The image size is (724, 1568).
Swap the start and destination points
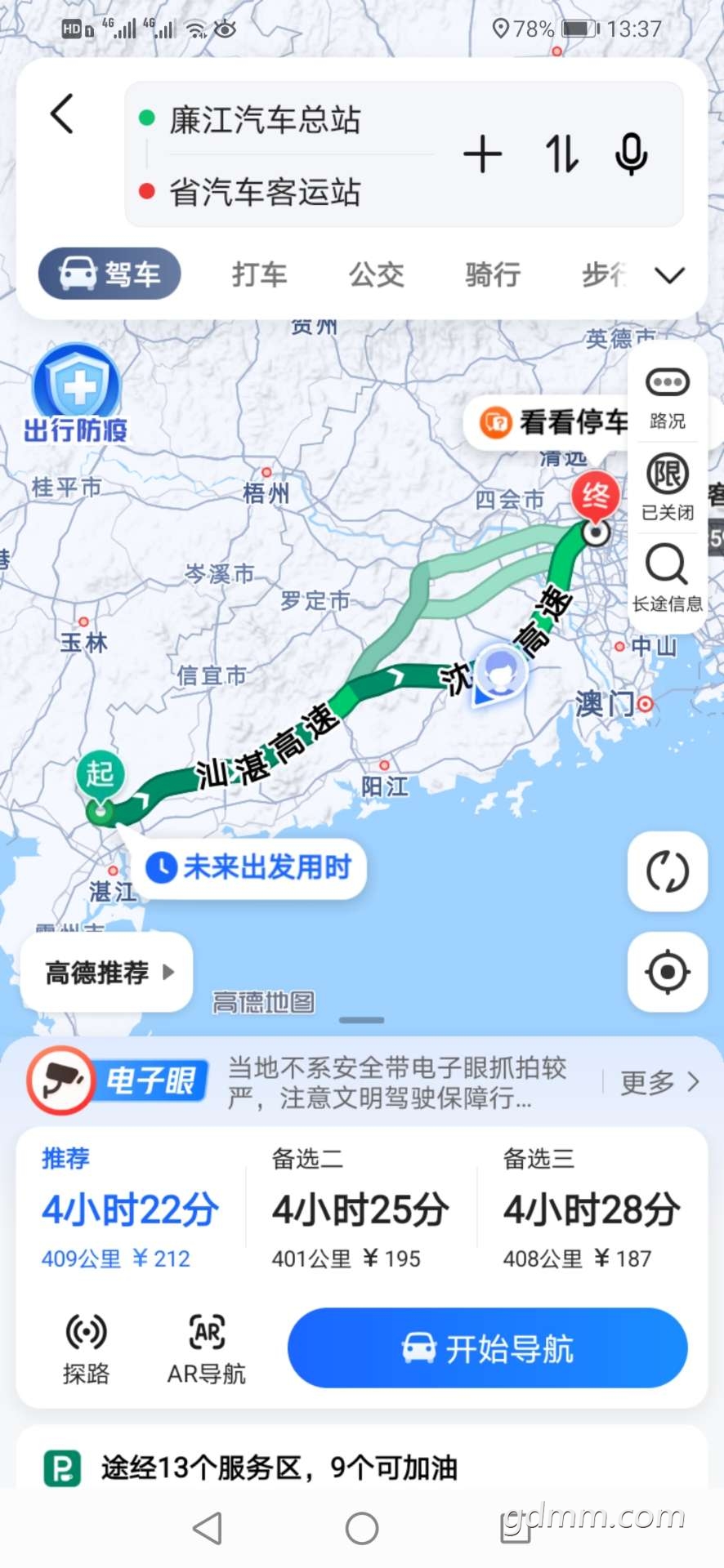coord(561,154)
